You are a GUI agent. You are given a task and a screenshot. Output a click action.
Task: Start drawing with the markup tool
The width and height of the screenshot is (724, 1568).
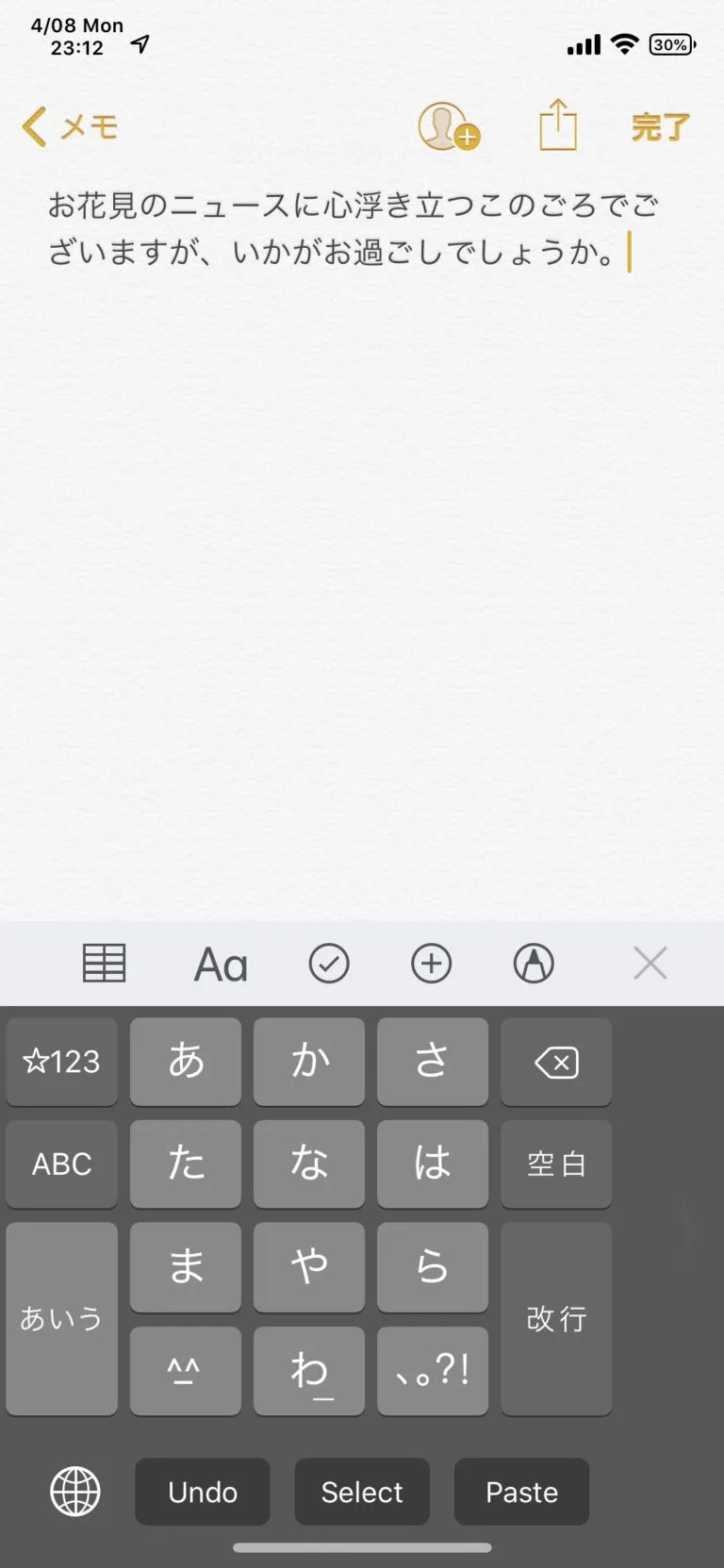(534, 964)
